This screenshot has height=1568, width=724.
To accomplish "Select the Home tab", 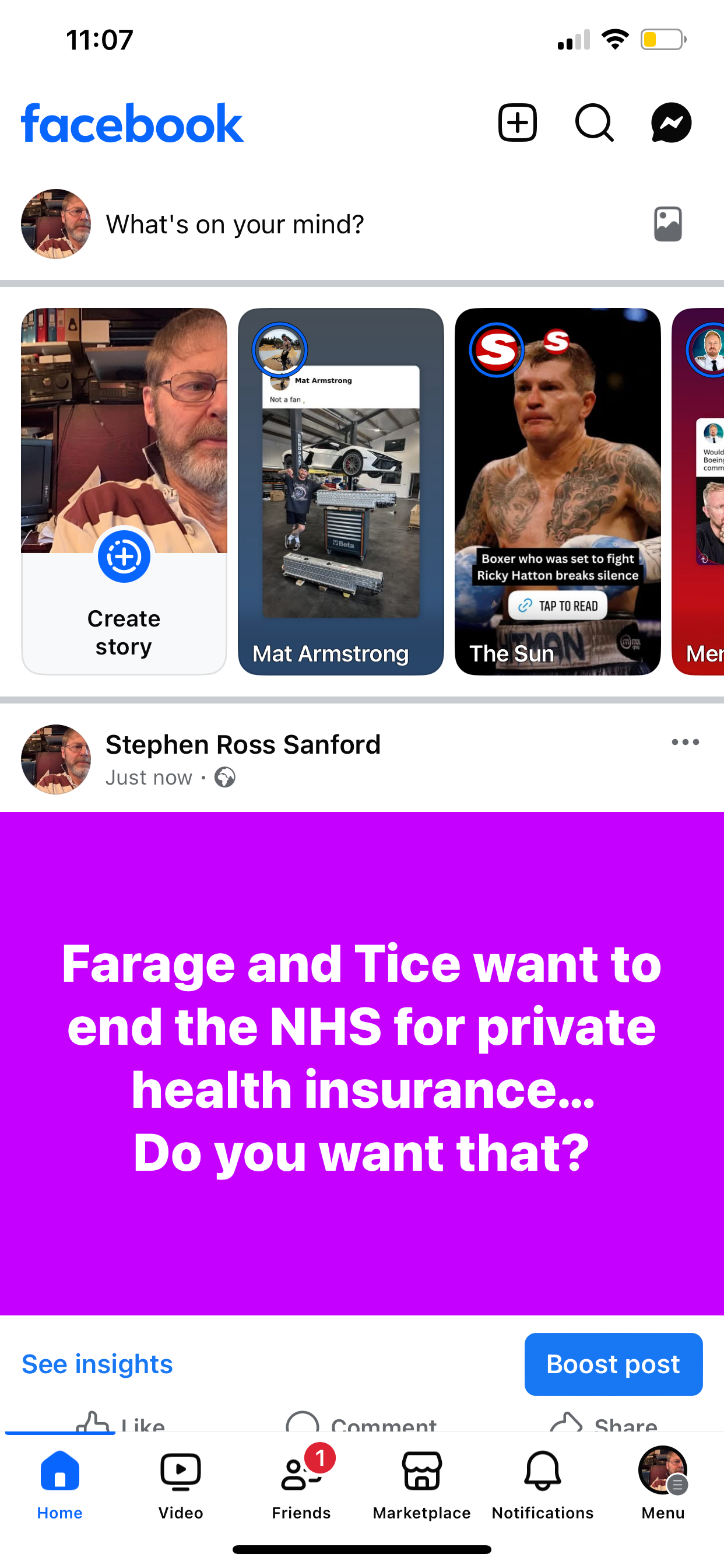I will coord(59,1483).
